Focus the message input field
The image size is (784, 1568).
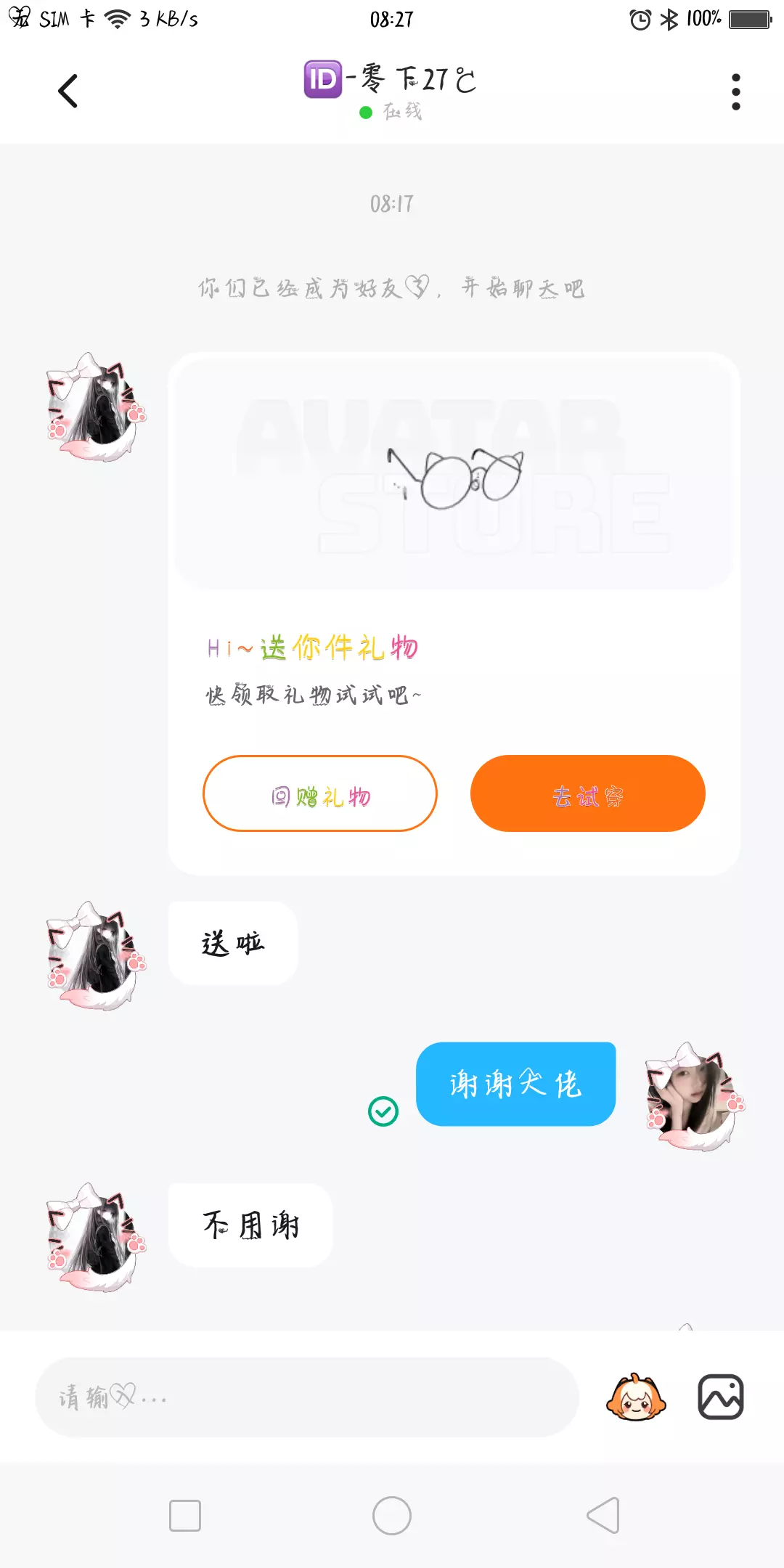(306, 1397)
